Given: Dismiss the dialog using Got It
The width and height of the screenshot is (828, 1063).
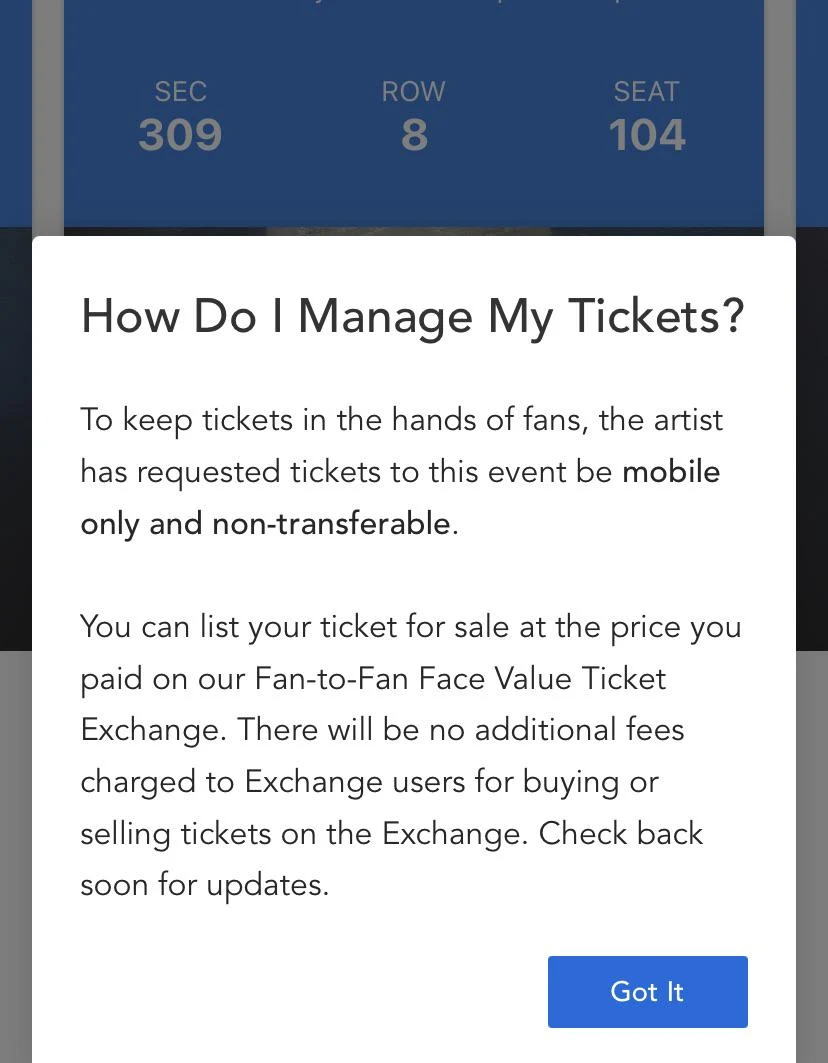Looking at the screenshot, I should pyautogui.click(x=646, y=991).
